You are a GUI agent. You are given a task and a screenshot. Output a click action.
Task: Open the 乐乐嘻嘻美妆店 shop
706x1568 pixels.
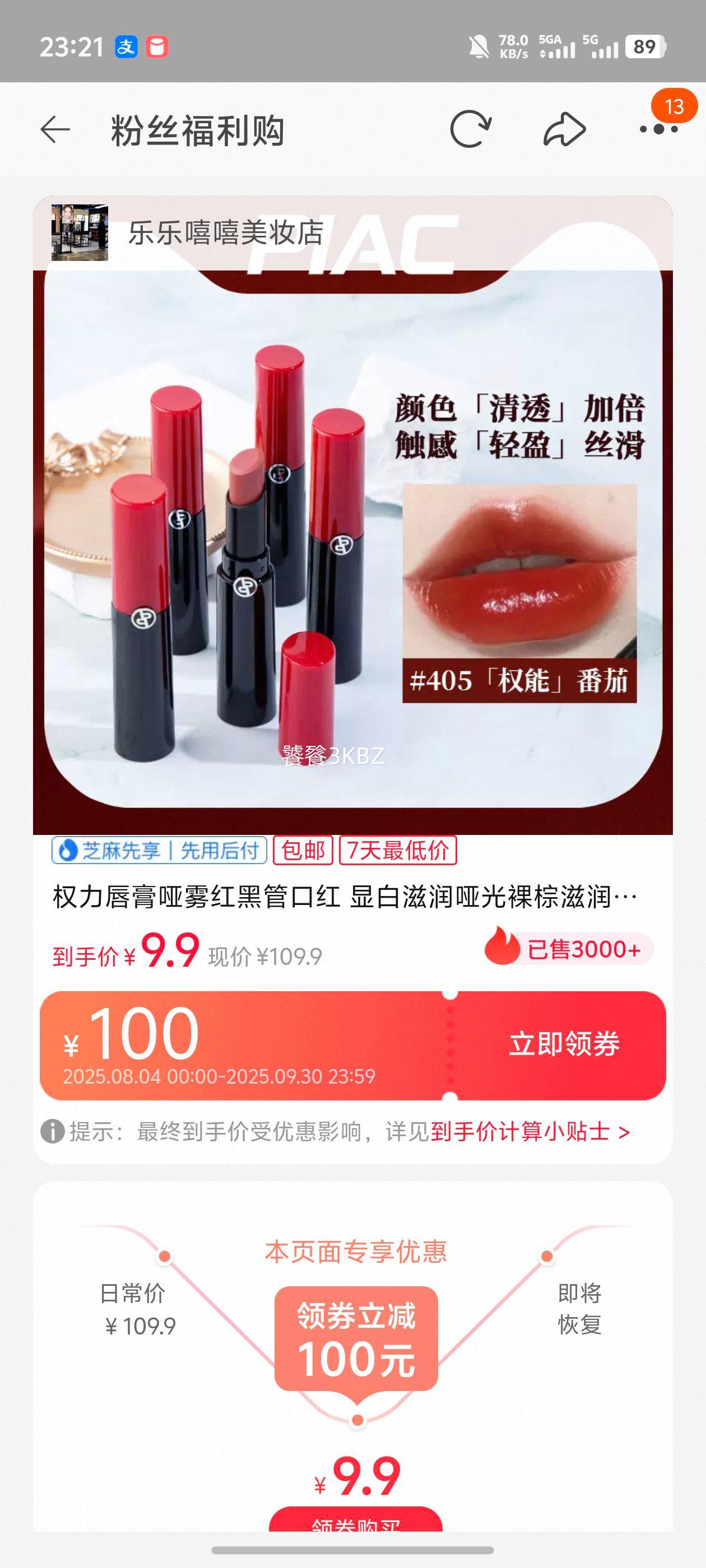pyautogui.click(x=225, y=232)
